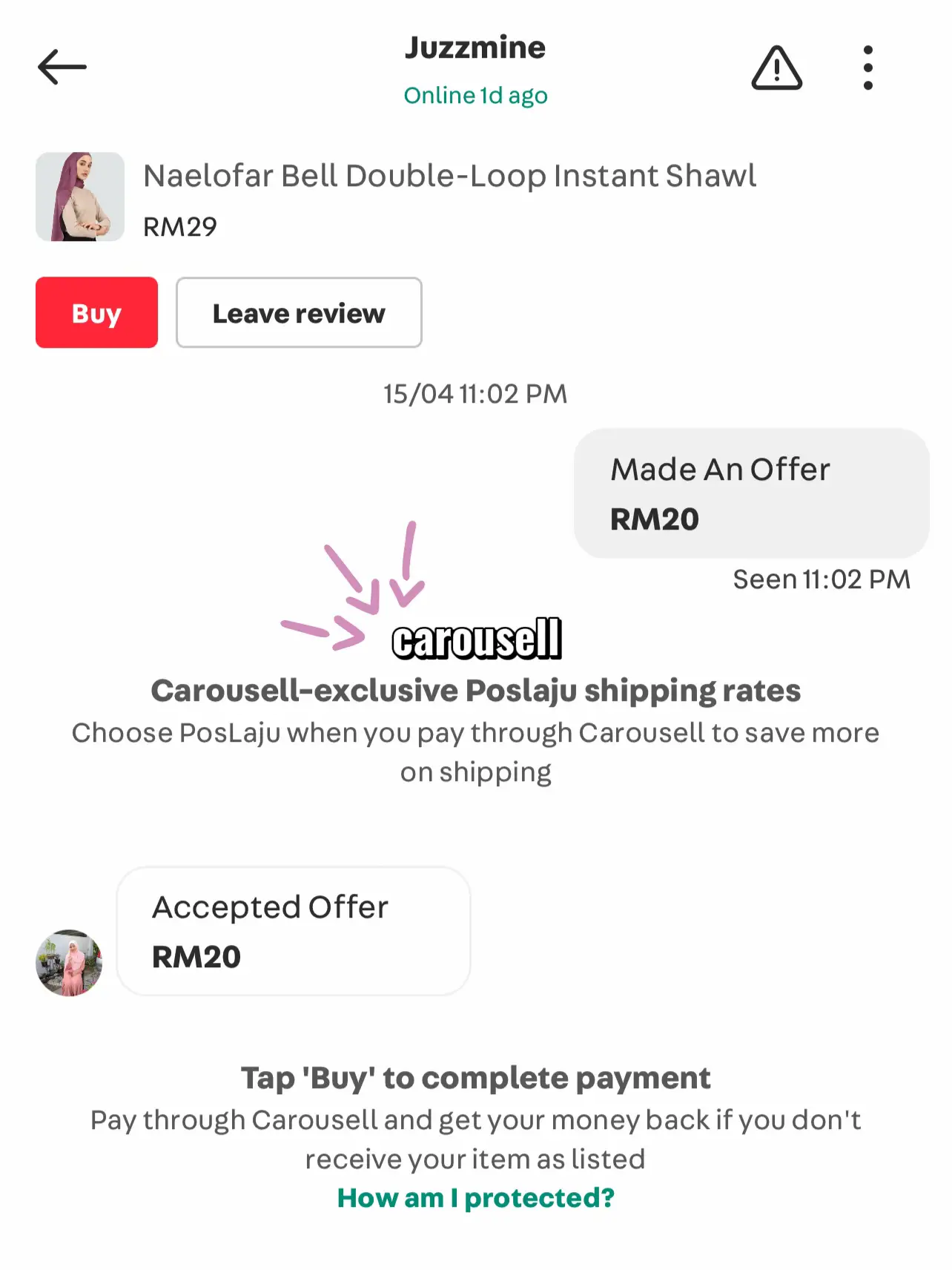Screen dimensions: 952x1270
Task: Leave a review for the seller
Action: 299,312
